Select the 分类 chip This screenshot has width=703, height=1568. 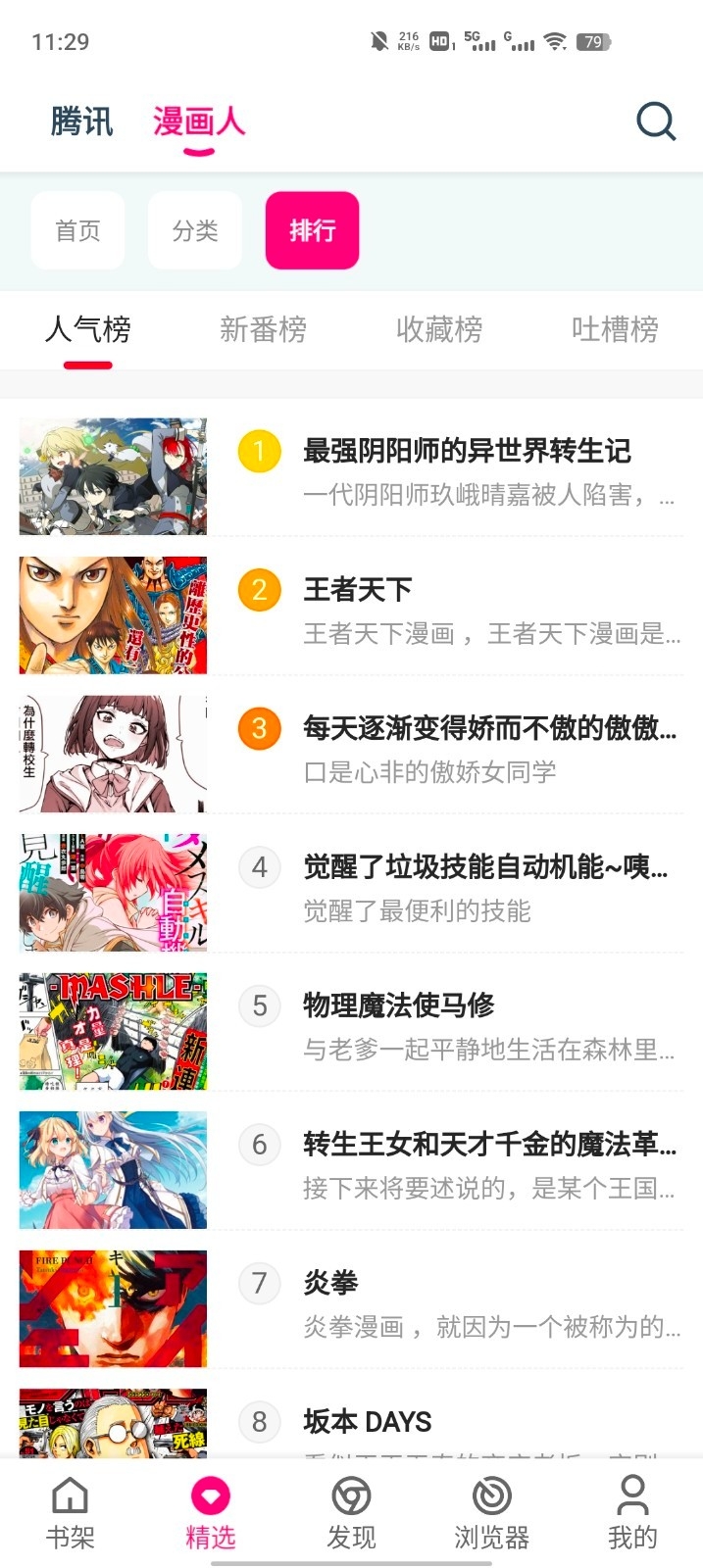click(x=195, y=231)
